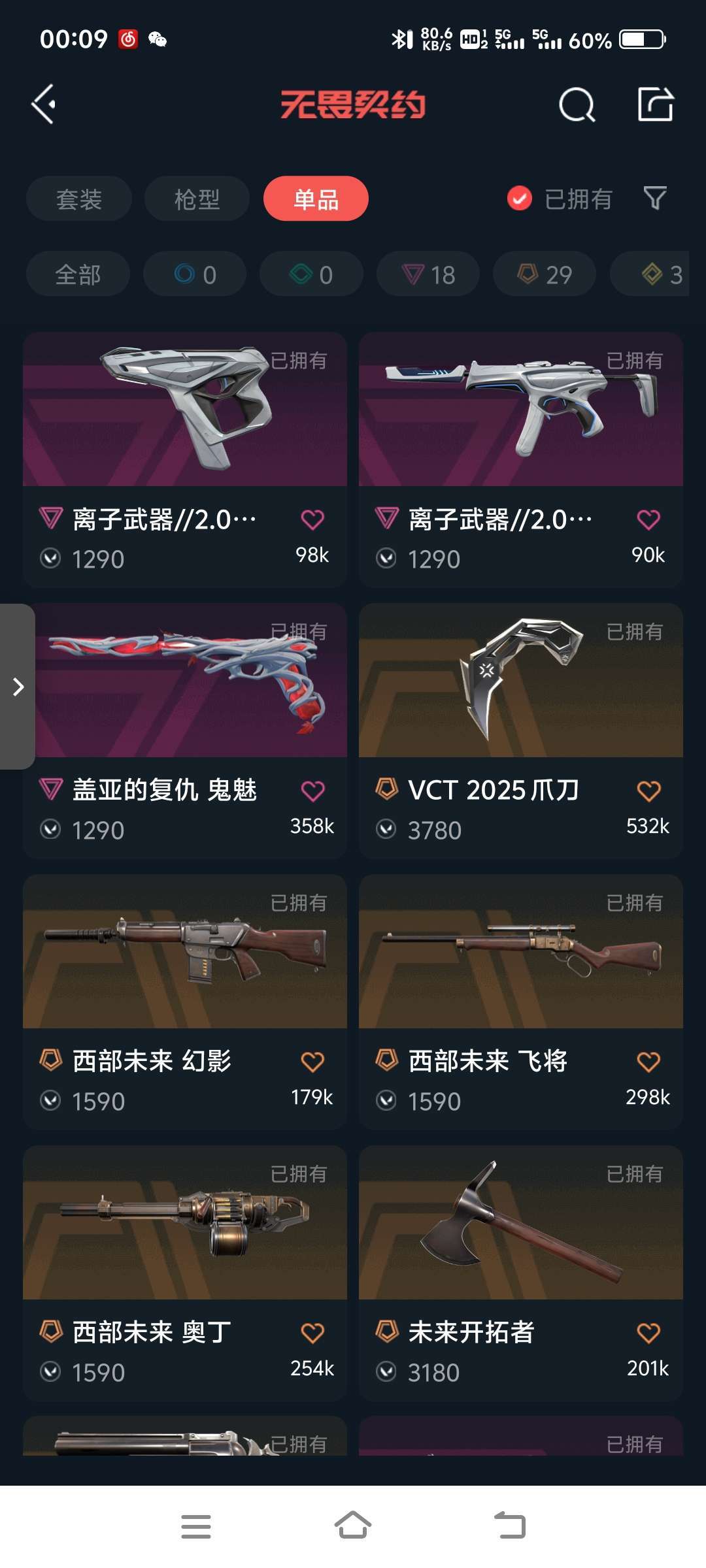The width and height of the screenshot is (706, 1568).
Task: Tap the share icon in the header
Action: [x=655, y=105]
